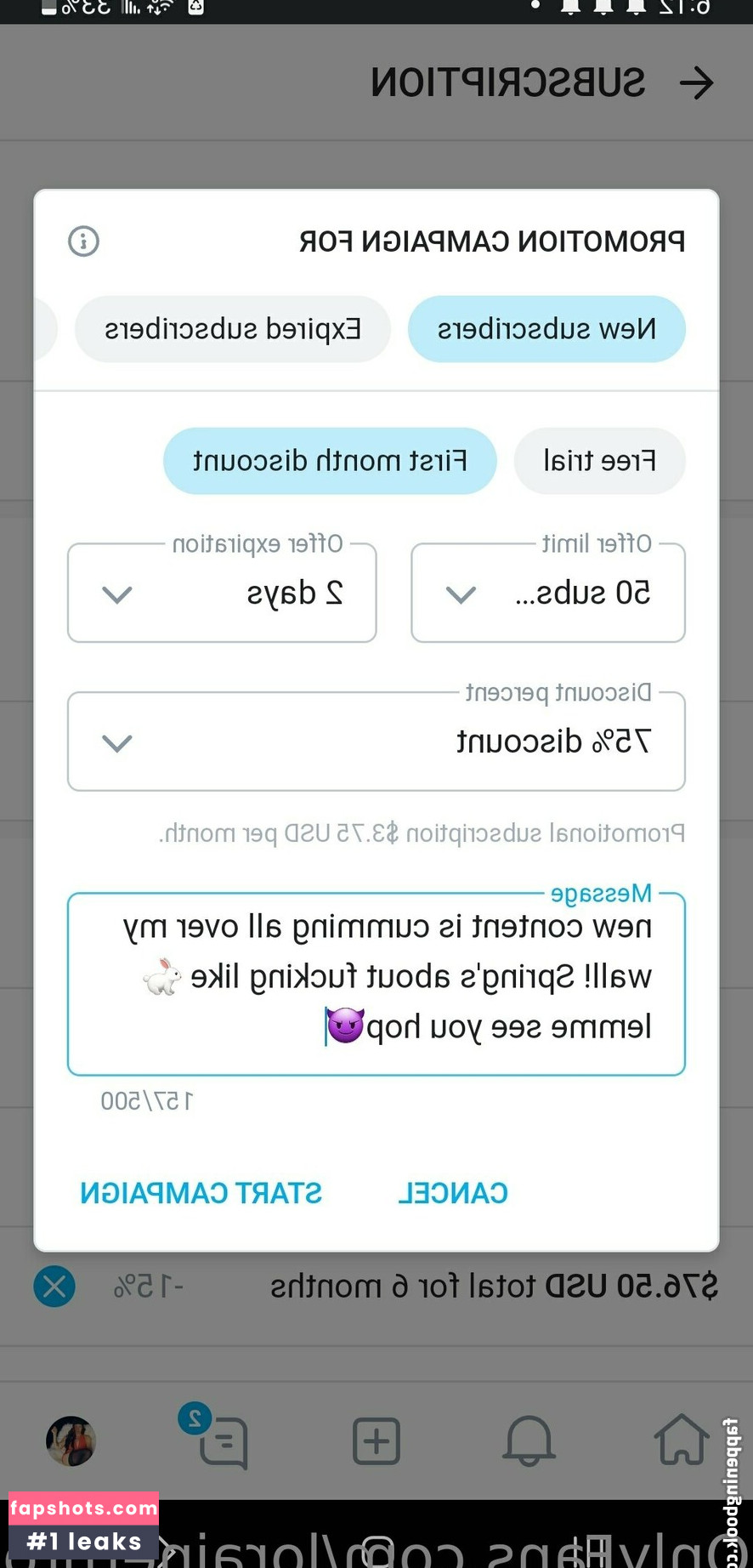Screen dimensions: 753x1568
Task: Choose the Free trial option
Action: click(x=599, y=461)
